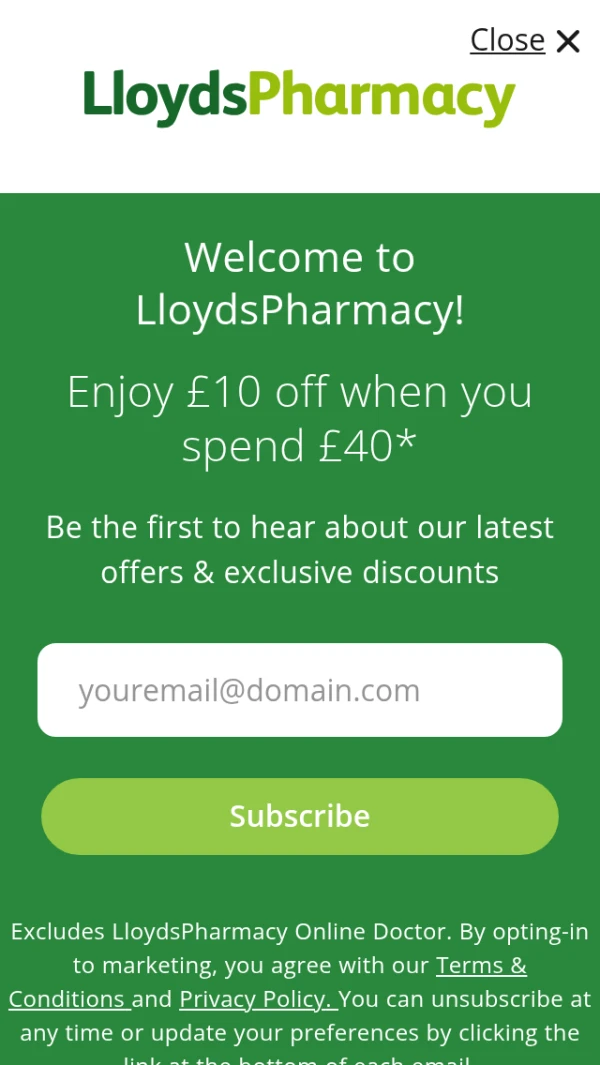Open the Privacy Policy link
Screen dimensions: 600x1065
[x=257, y=999]
